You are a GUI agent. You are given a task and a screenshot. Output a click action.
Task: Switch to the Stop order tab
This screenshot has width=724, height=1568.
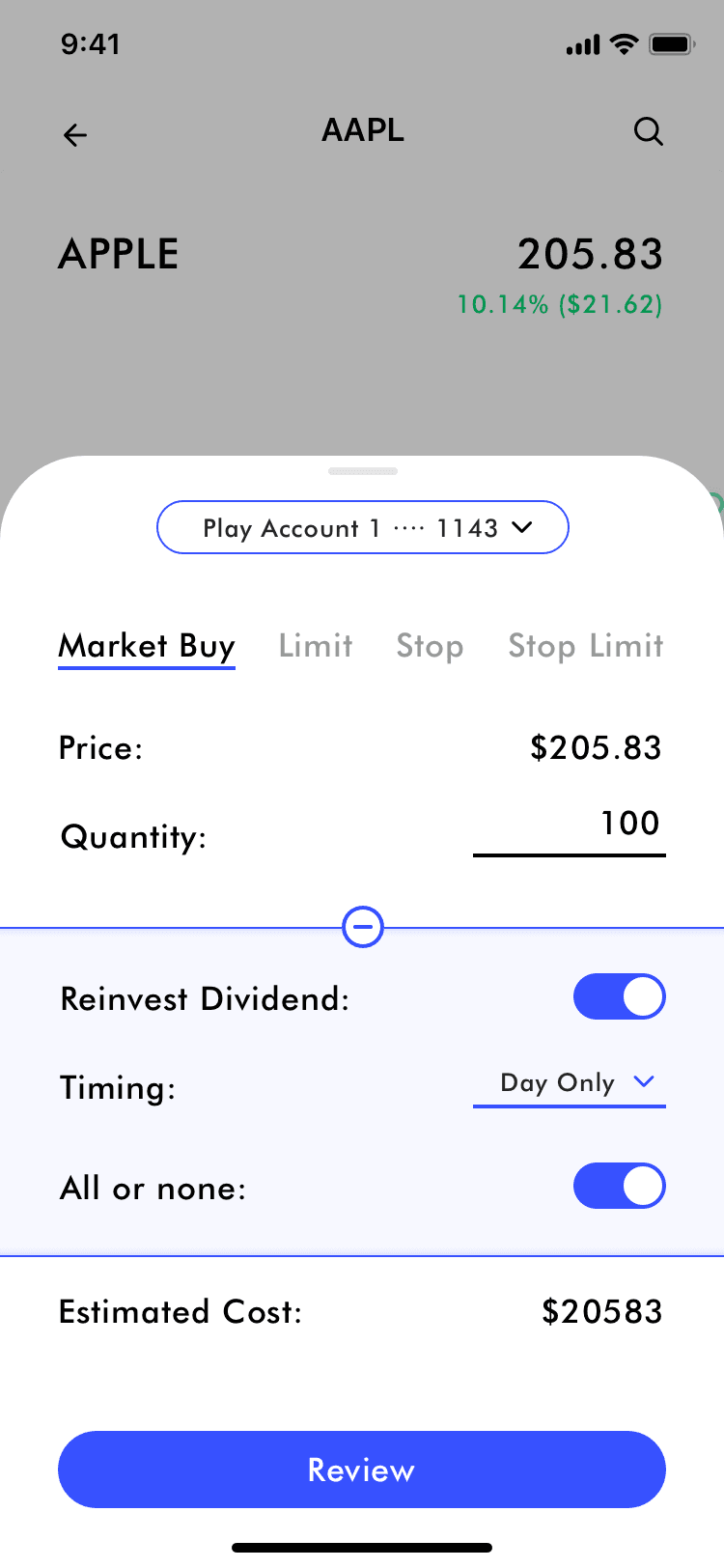tap(430, 646)
